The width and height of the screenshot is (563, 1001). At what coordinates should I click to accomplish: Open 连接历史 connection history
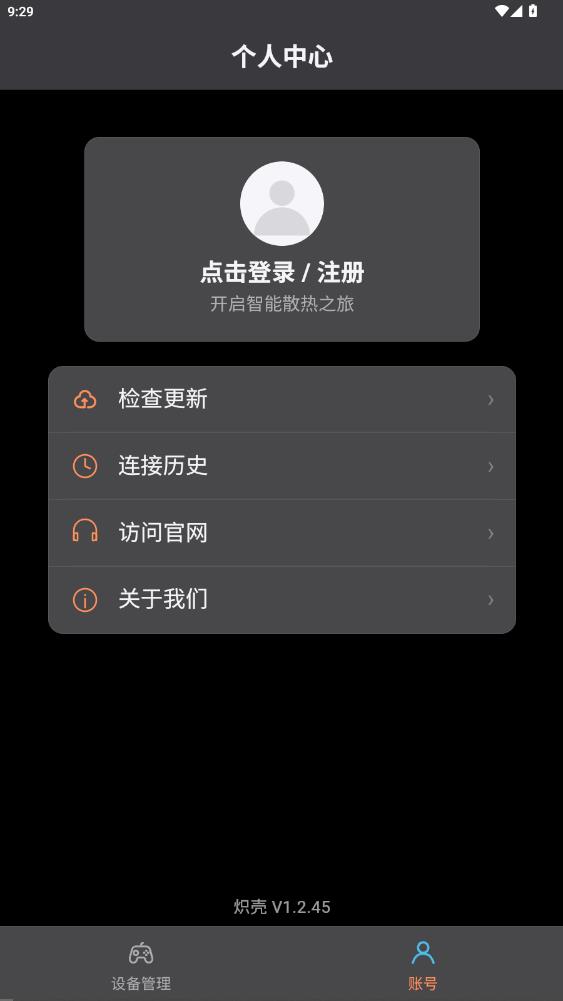(282, 466)
